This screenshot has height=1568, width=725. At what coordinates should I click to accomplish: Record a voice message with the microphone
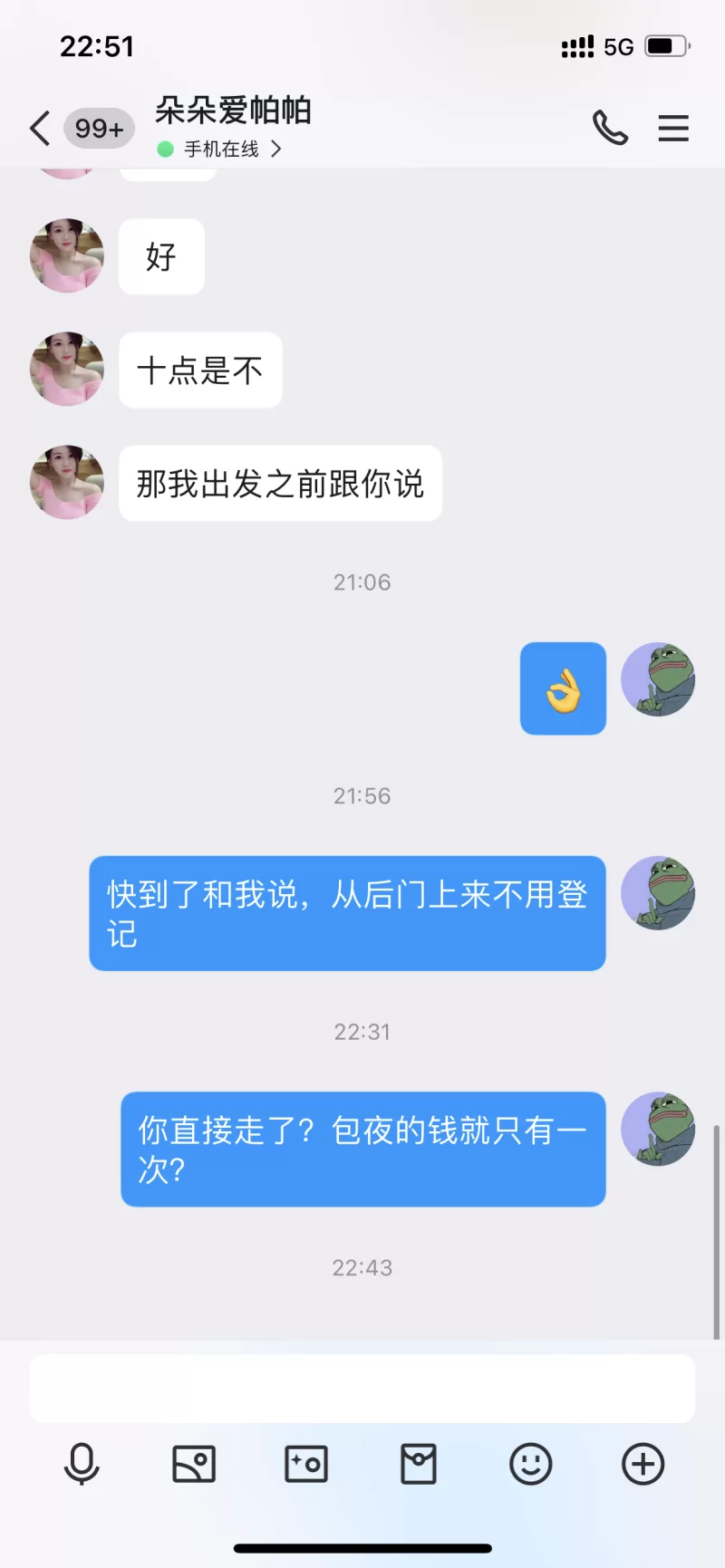coord(82,1464)
